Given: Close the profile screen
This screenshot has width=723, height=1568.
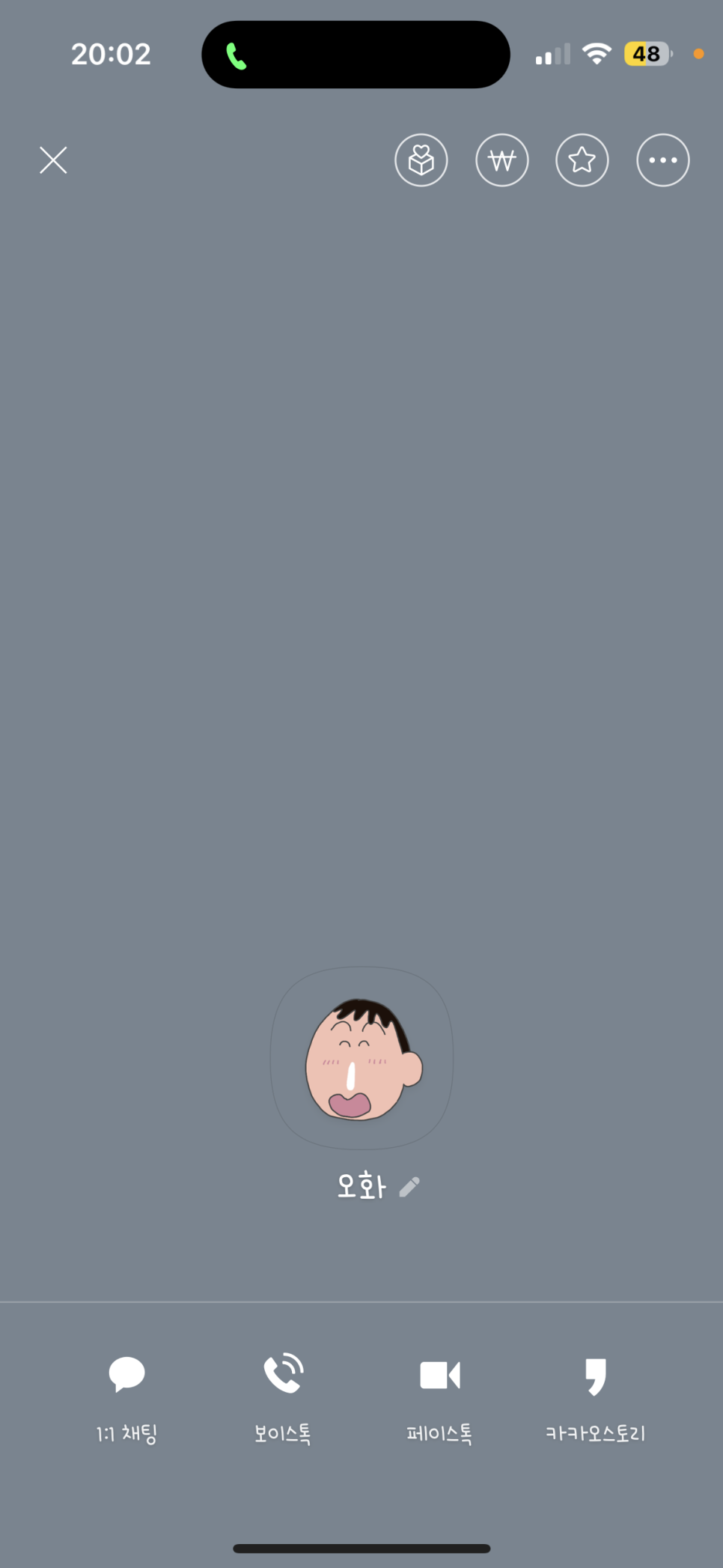Looking at the screenshot, I should pyautogui.click(x=53, y=160).
